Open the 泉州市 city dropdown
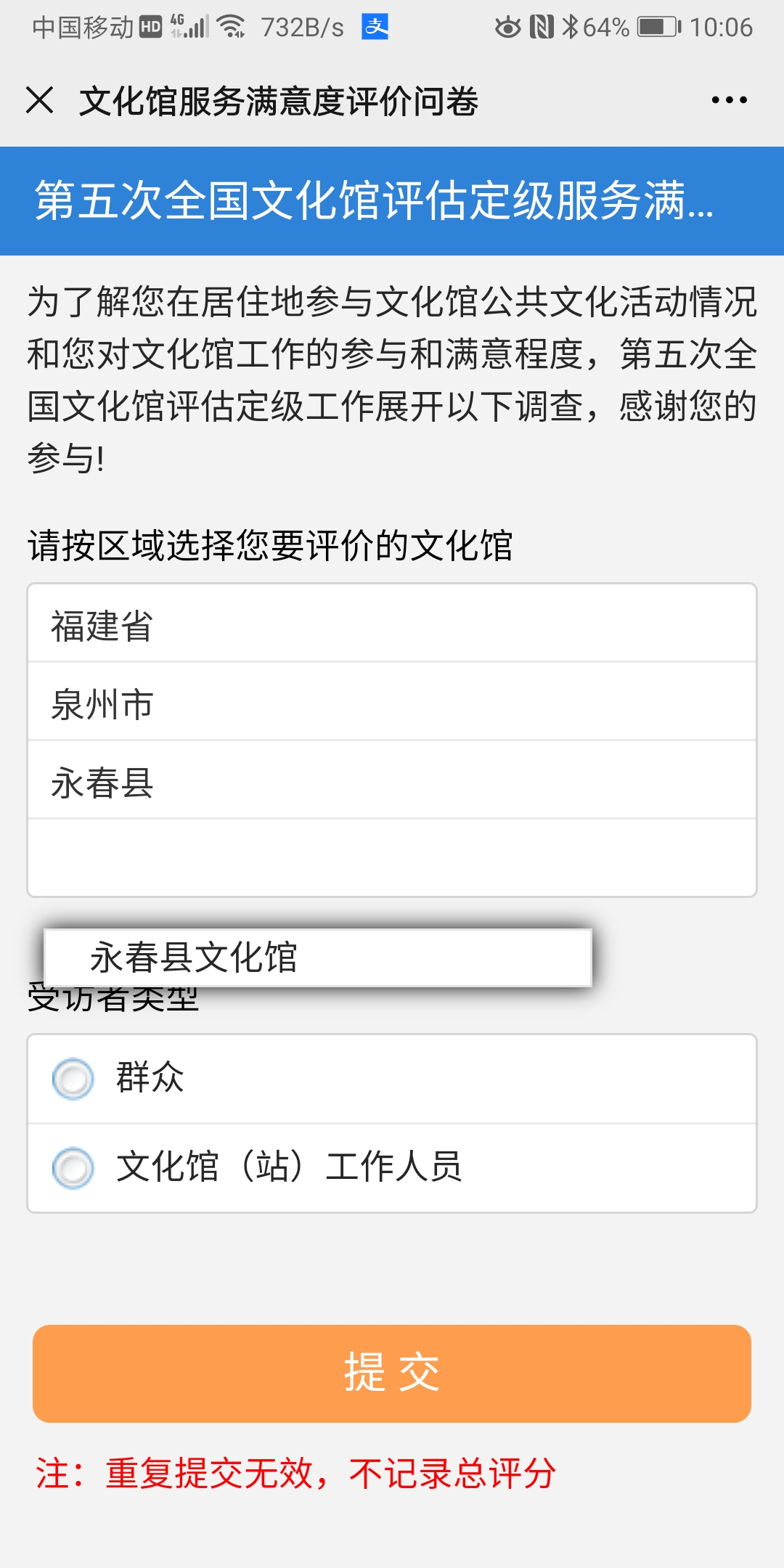784x1568 pixels. point(392,702)
